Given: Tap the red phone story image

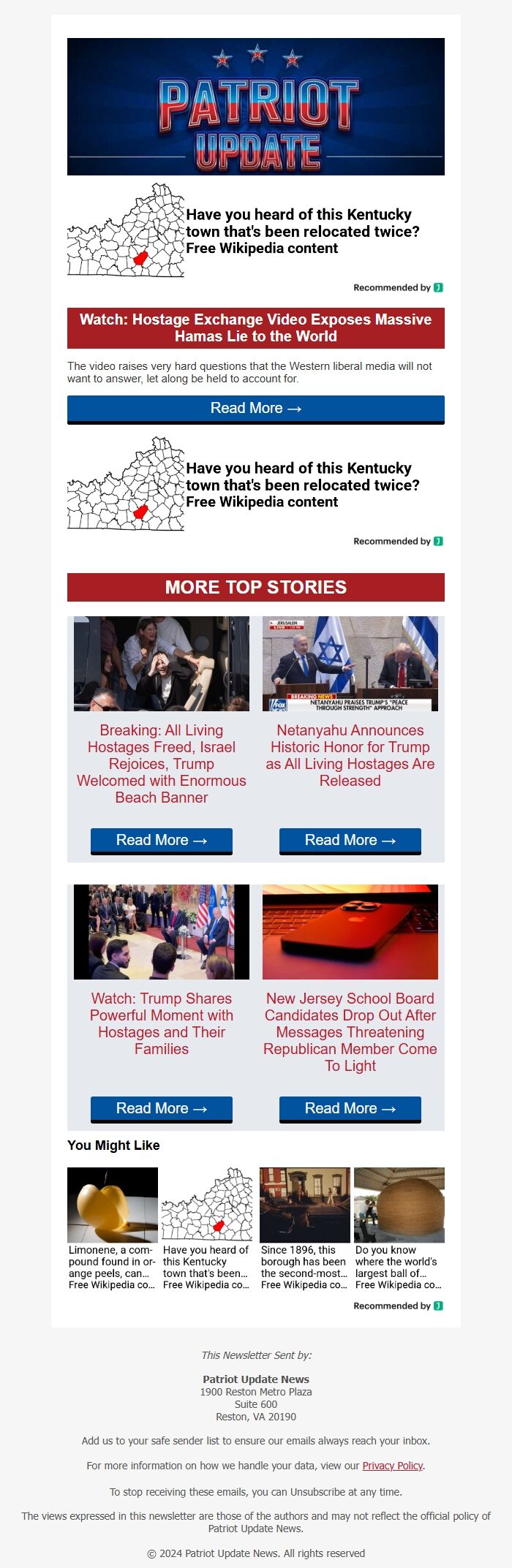Looking at the screenshot, I should pos(350,932).
